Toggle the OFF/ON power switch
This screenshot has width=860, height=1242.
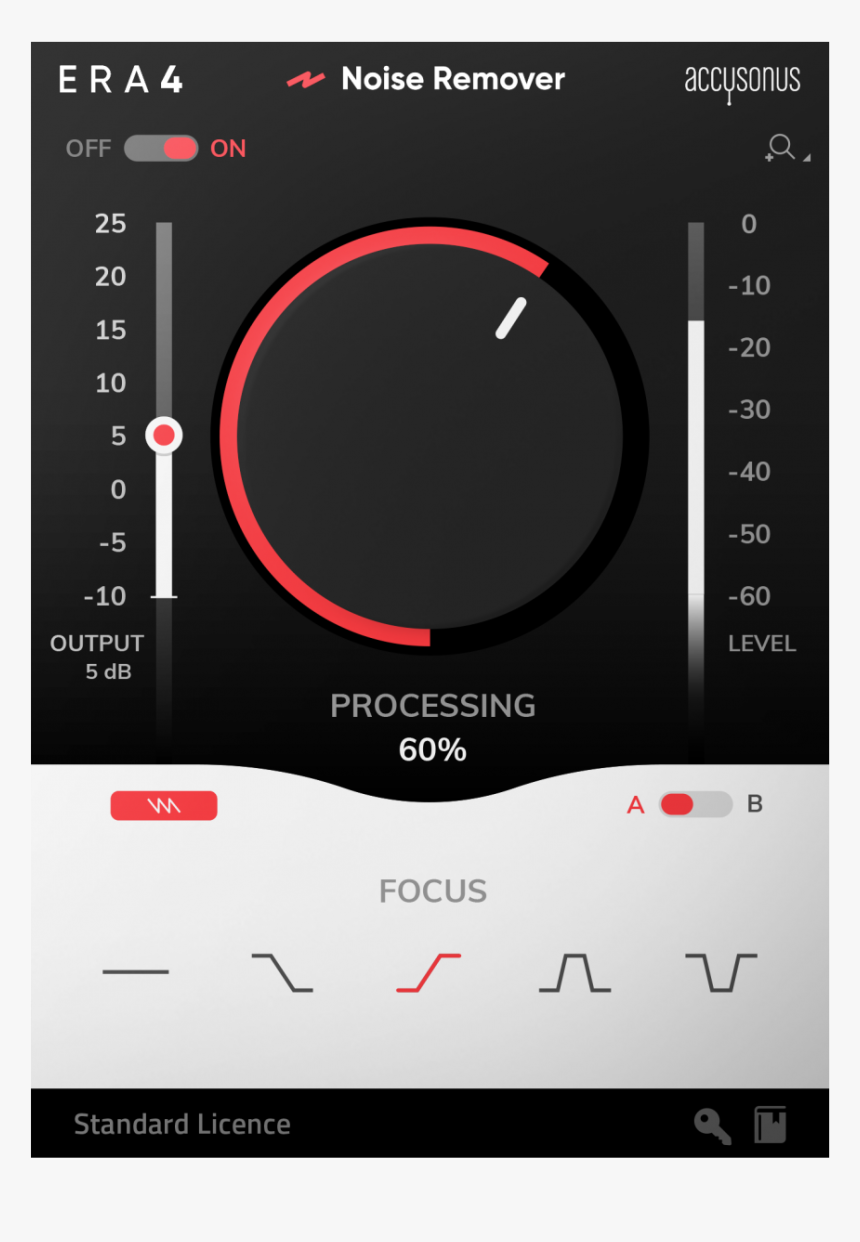(x=161, y=149)
